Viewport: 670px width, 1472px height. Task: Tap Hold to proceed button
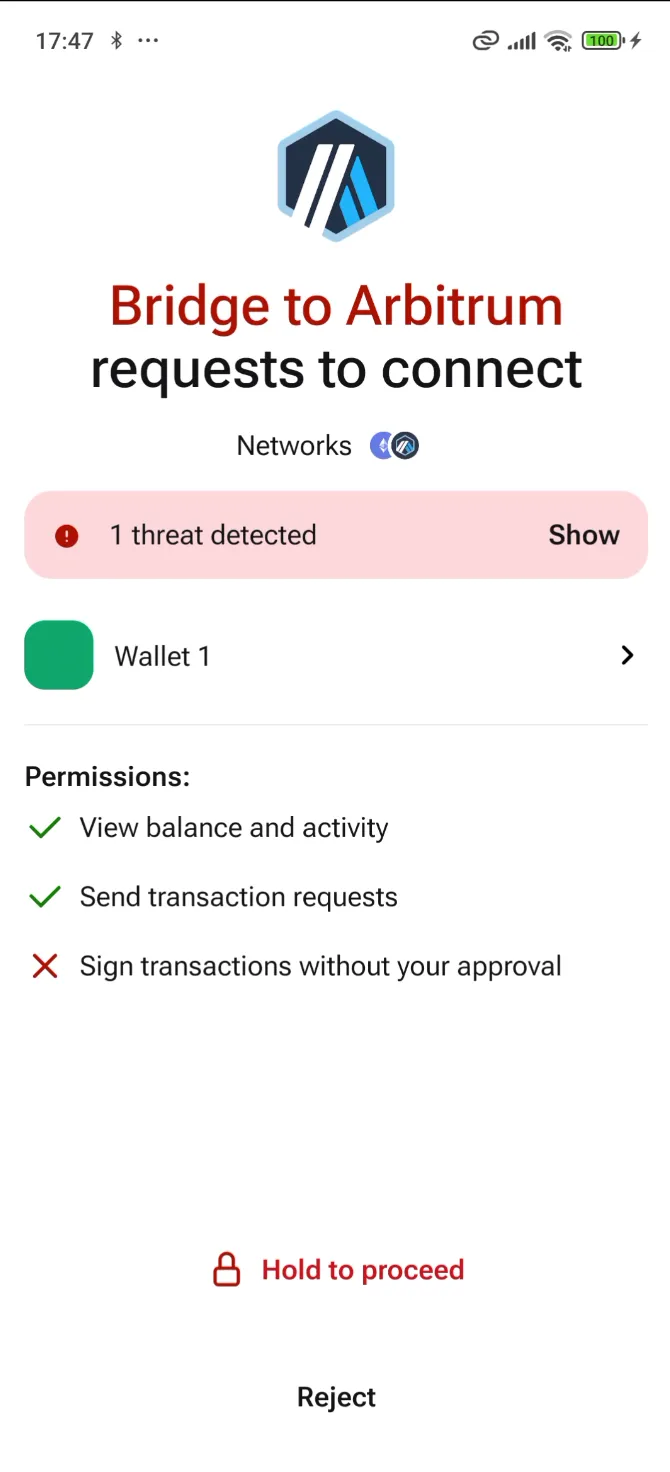pos(338,1270)
